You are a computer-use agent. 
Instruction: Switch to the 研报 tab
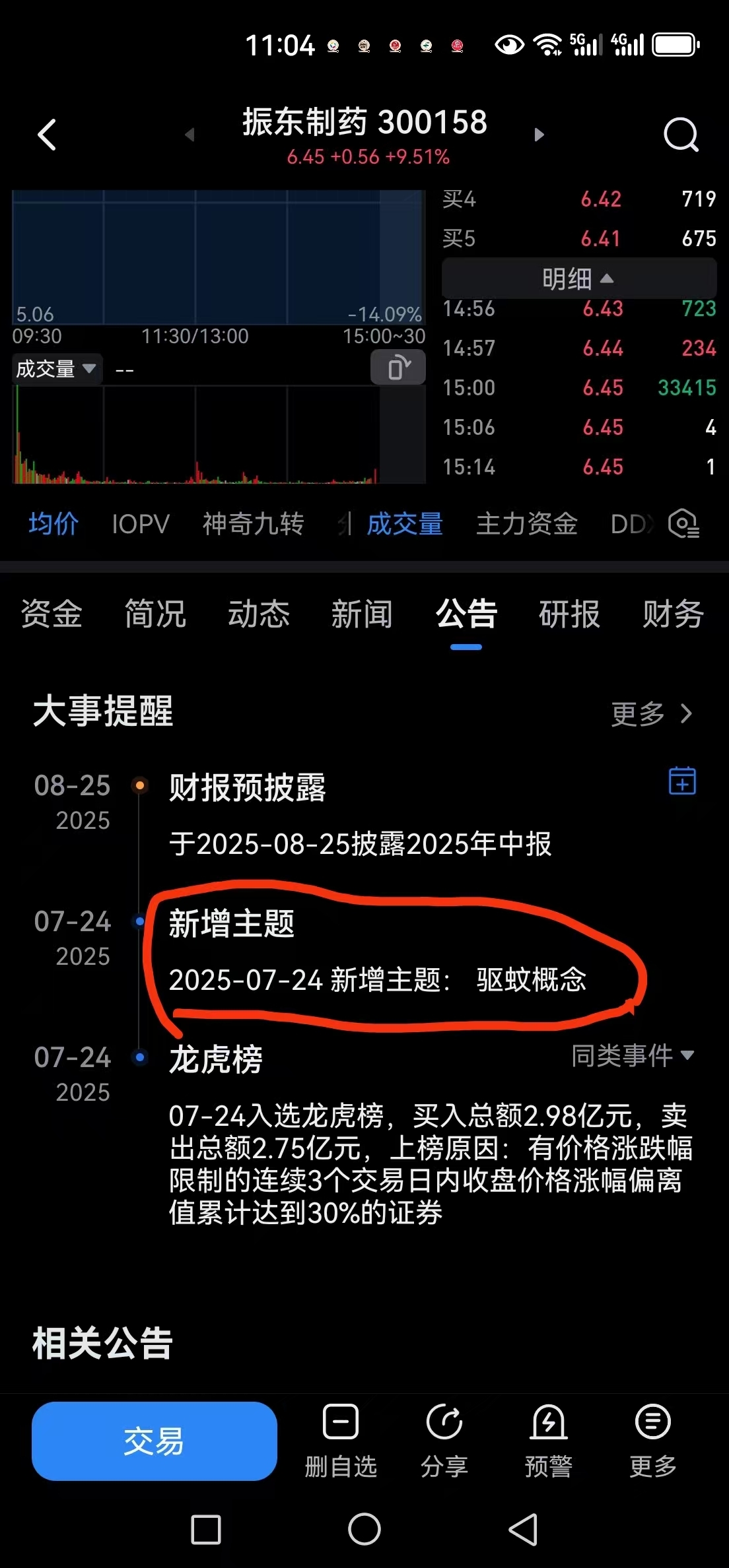tap(569, 614)
